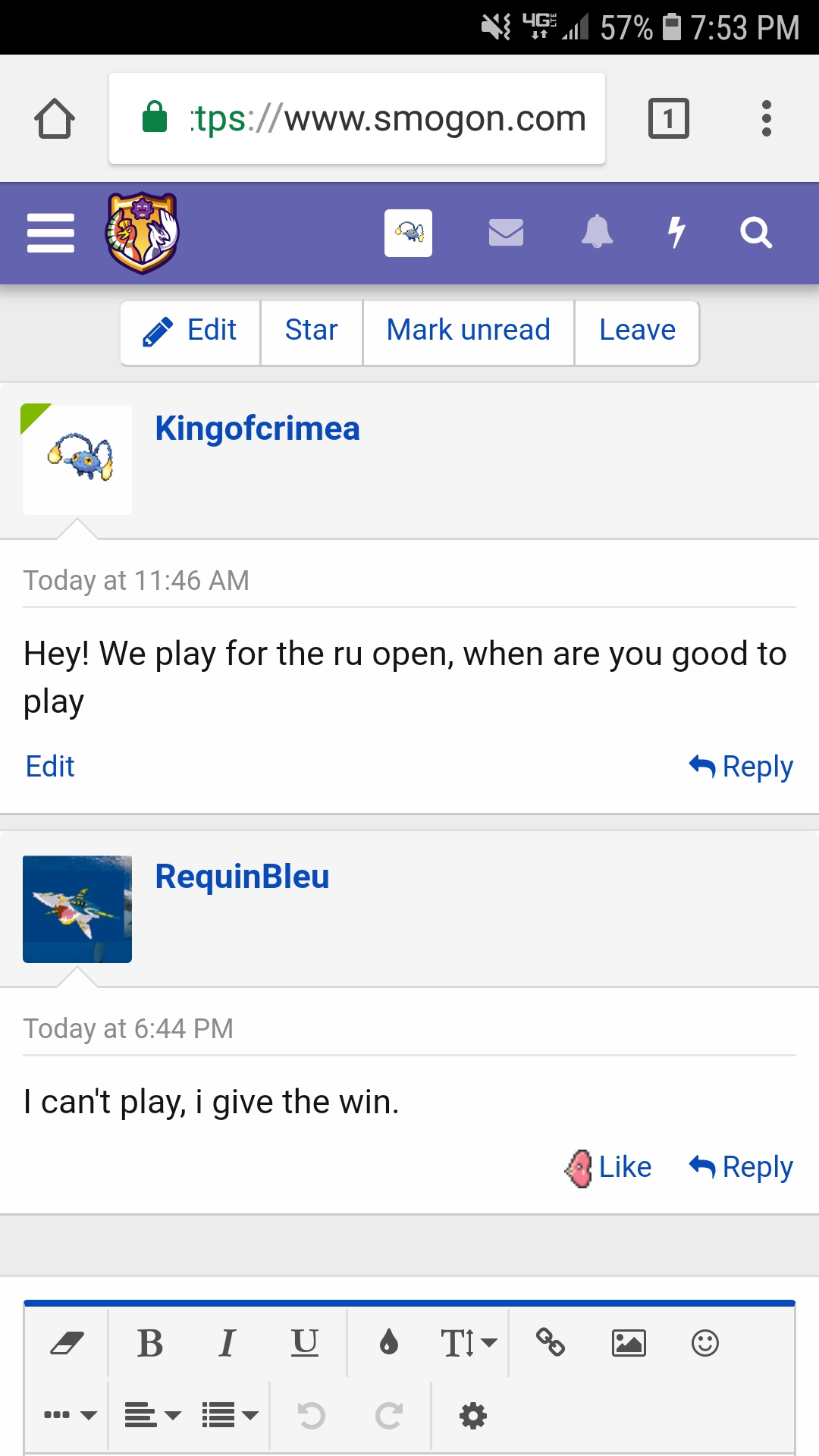Open the hamburger navigation menu
The height and width of the screenshot is (1456, 819).
point(51,233)
